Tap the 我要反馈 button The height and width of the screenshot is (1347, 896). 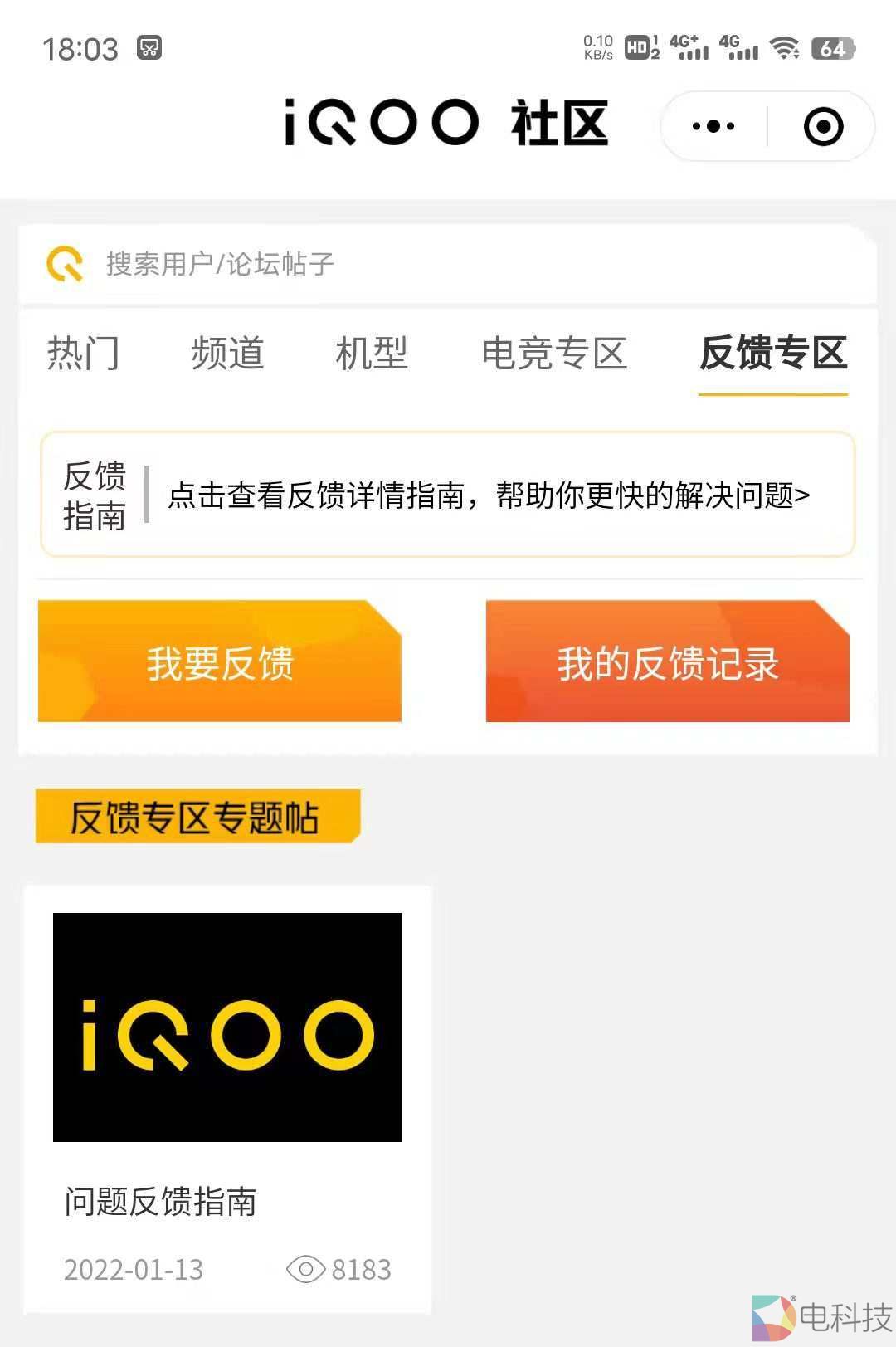220,662
